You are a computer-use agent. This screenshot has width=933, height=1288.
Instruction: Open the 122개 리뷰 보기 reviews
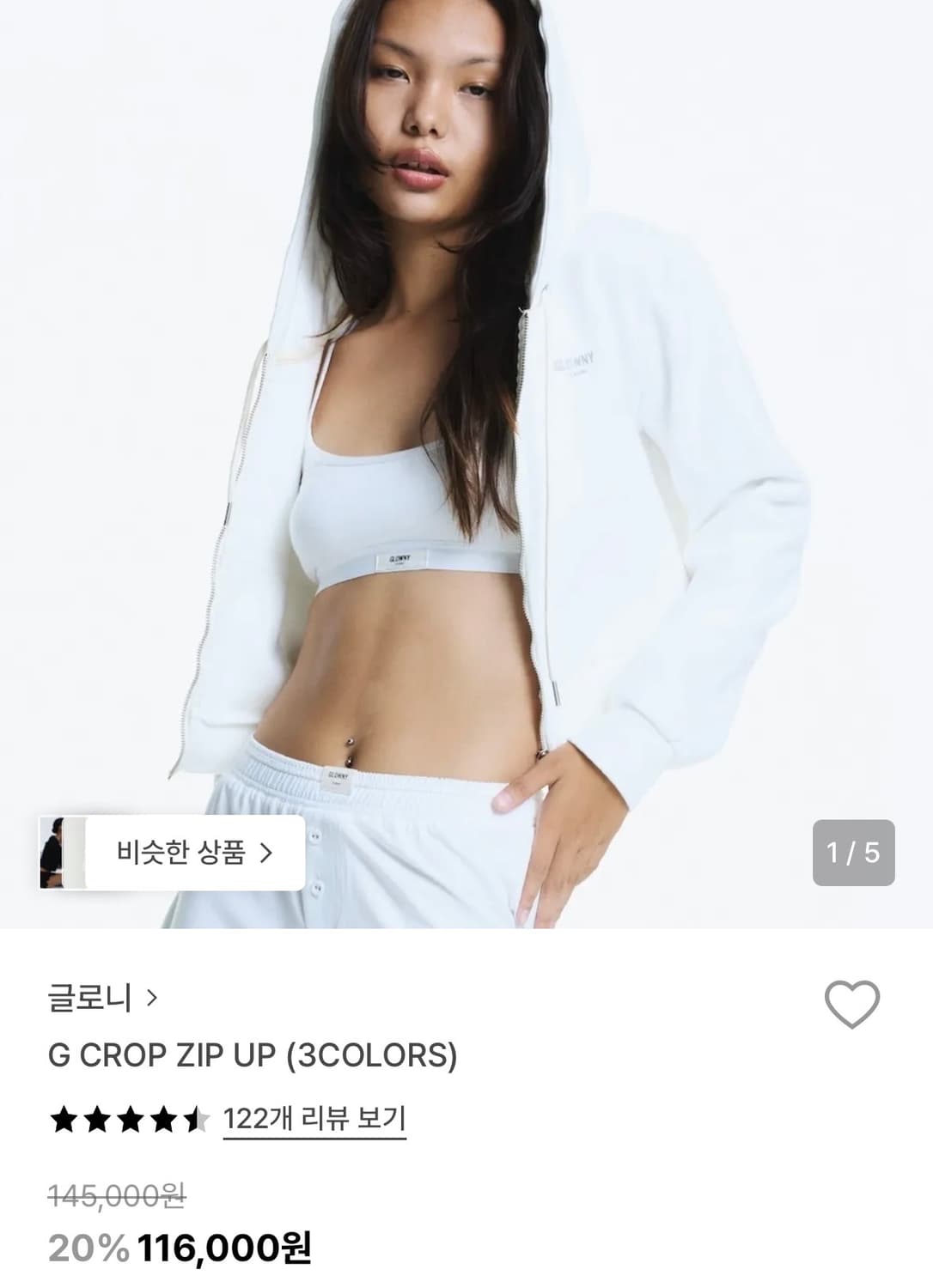click(x=315, y=1119)
